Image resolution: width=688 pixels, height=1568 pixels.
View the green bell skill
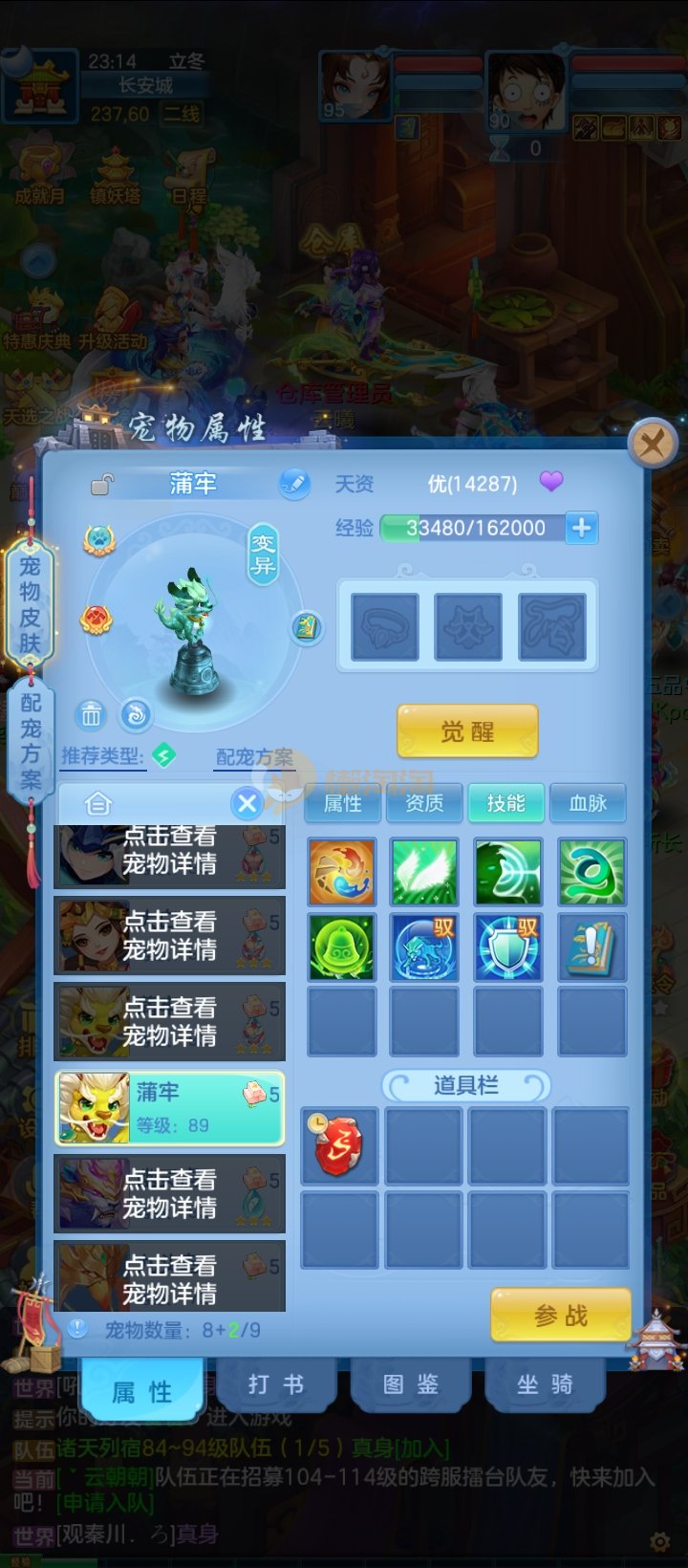[x=341, y=947]
